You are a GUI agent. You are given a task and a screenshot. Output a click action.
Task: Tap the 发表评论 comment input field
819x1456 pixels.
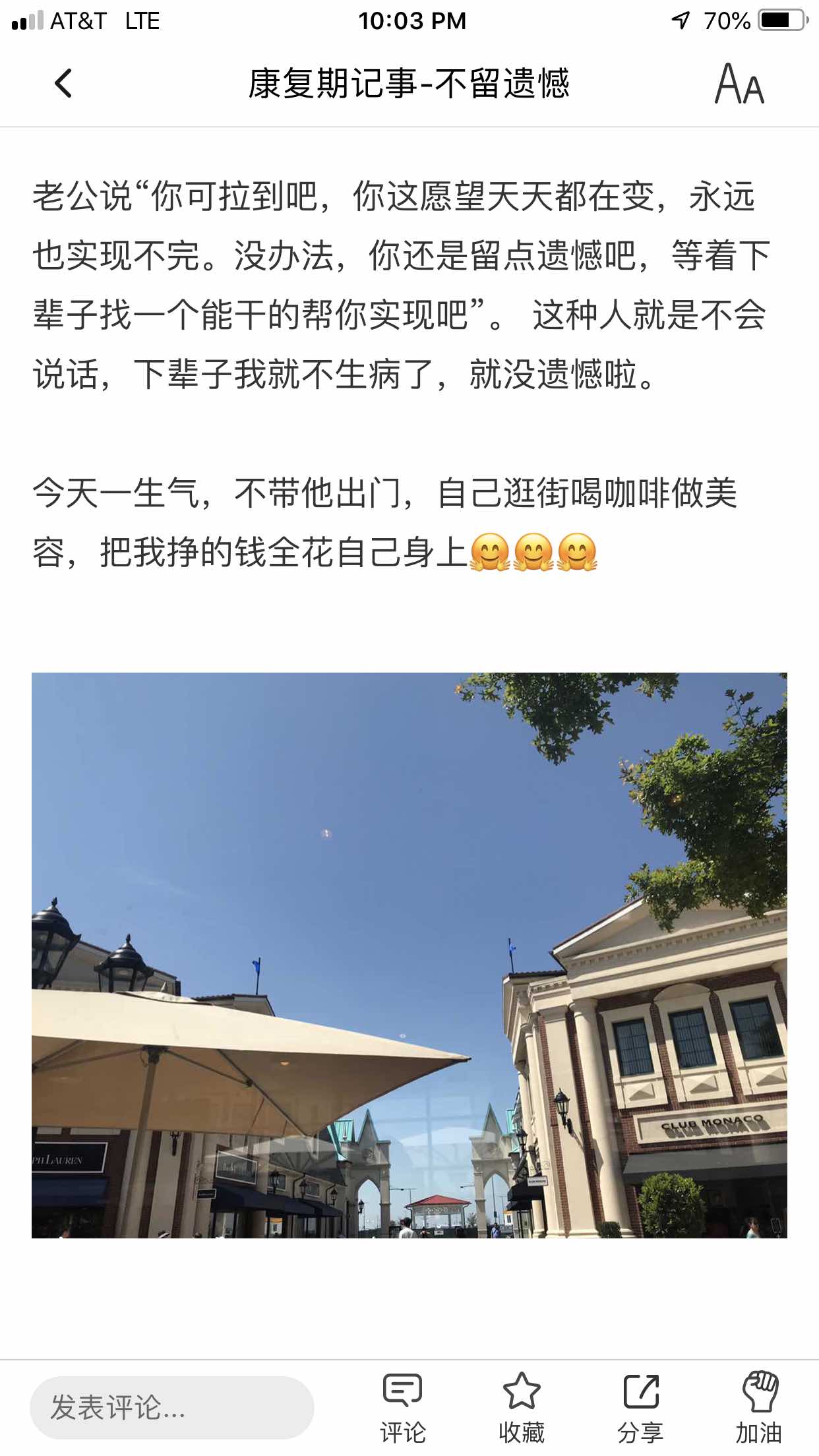pos(171,1408)
